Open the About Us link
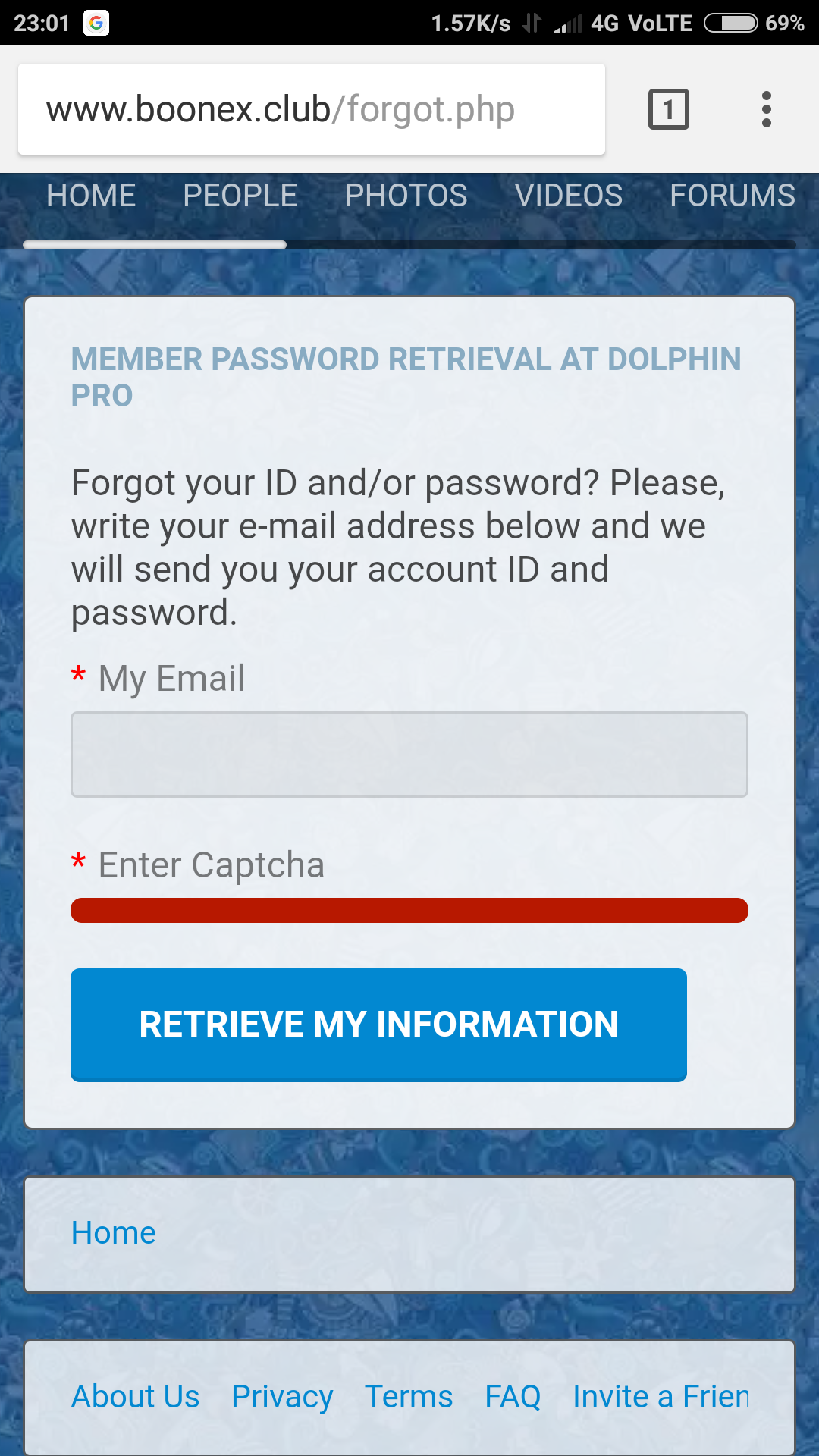The height and width of the screenshot is (1456, 819). click(135, 1396)
